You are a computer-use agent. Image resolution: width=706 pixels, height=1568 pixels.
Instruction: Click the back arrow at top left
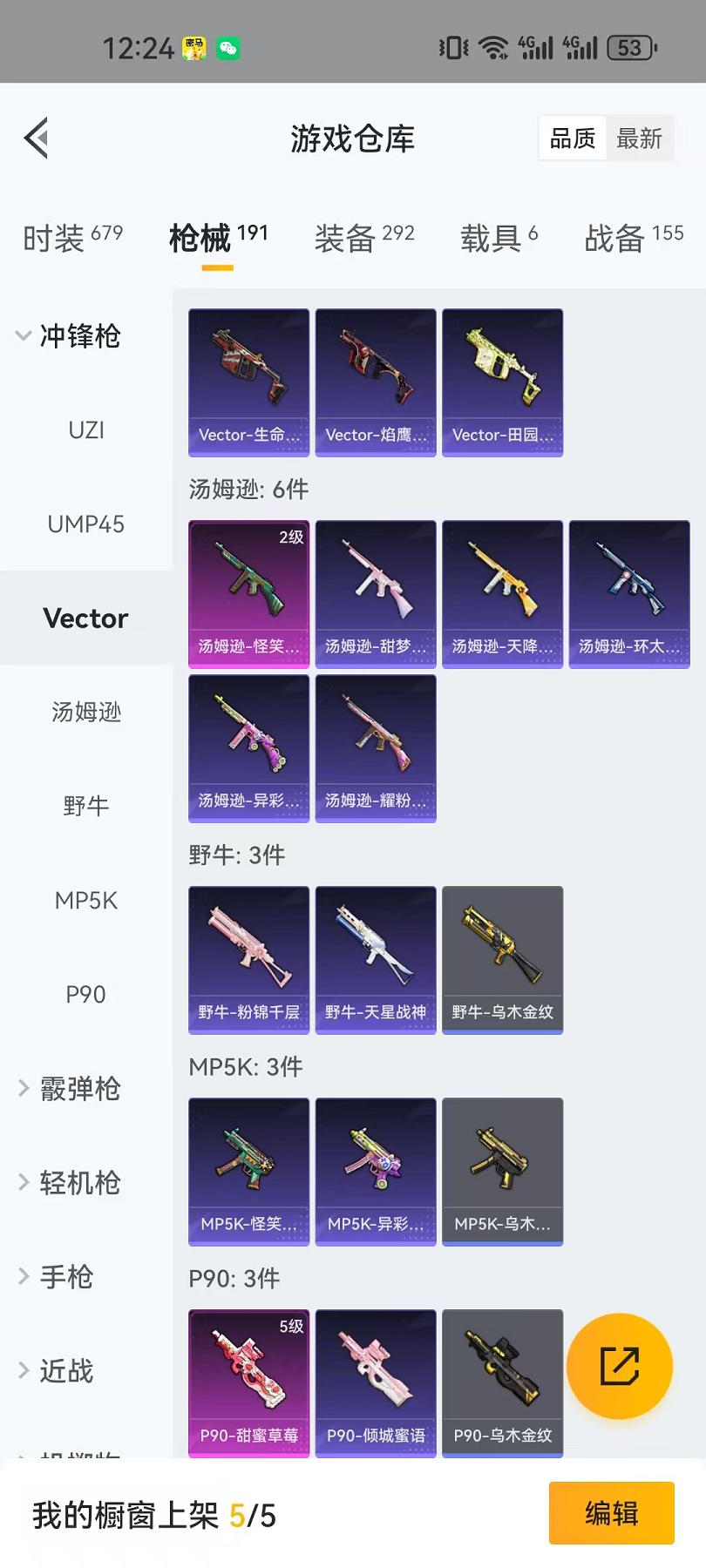point(35,138)
